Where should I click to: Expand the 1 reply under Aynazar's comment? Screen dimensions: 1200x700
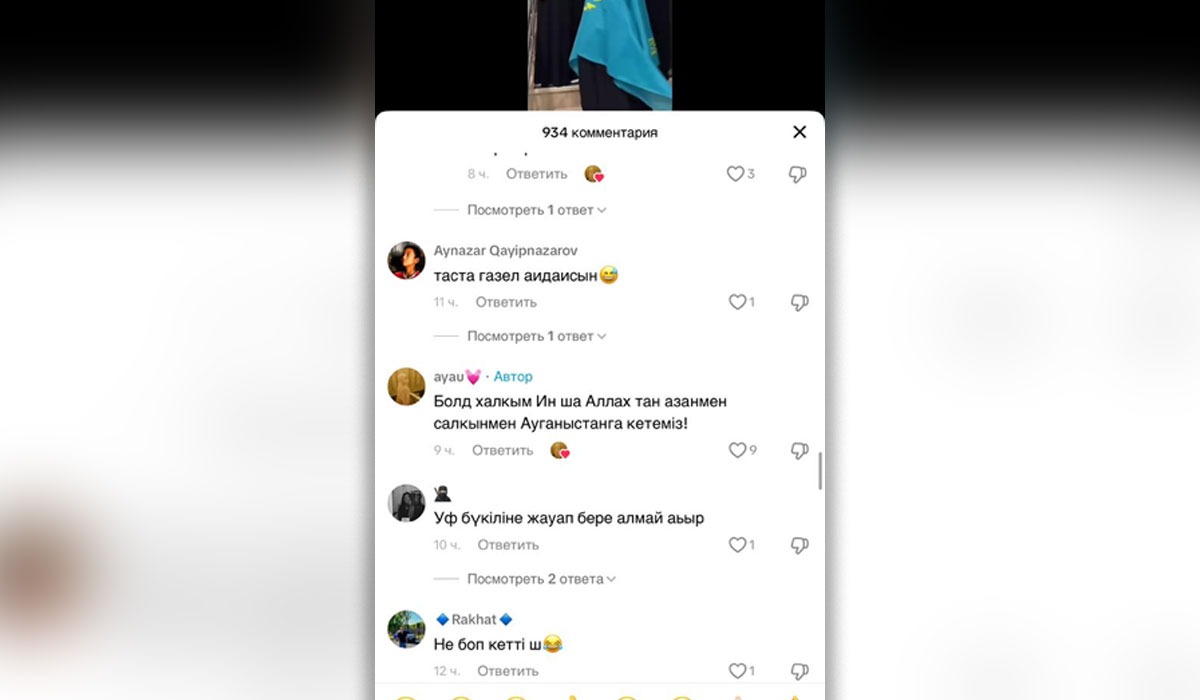536,337
